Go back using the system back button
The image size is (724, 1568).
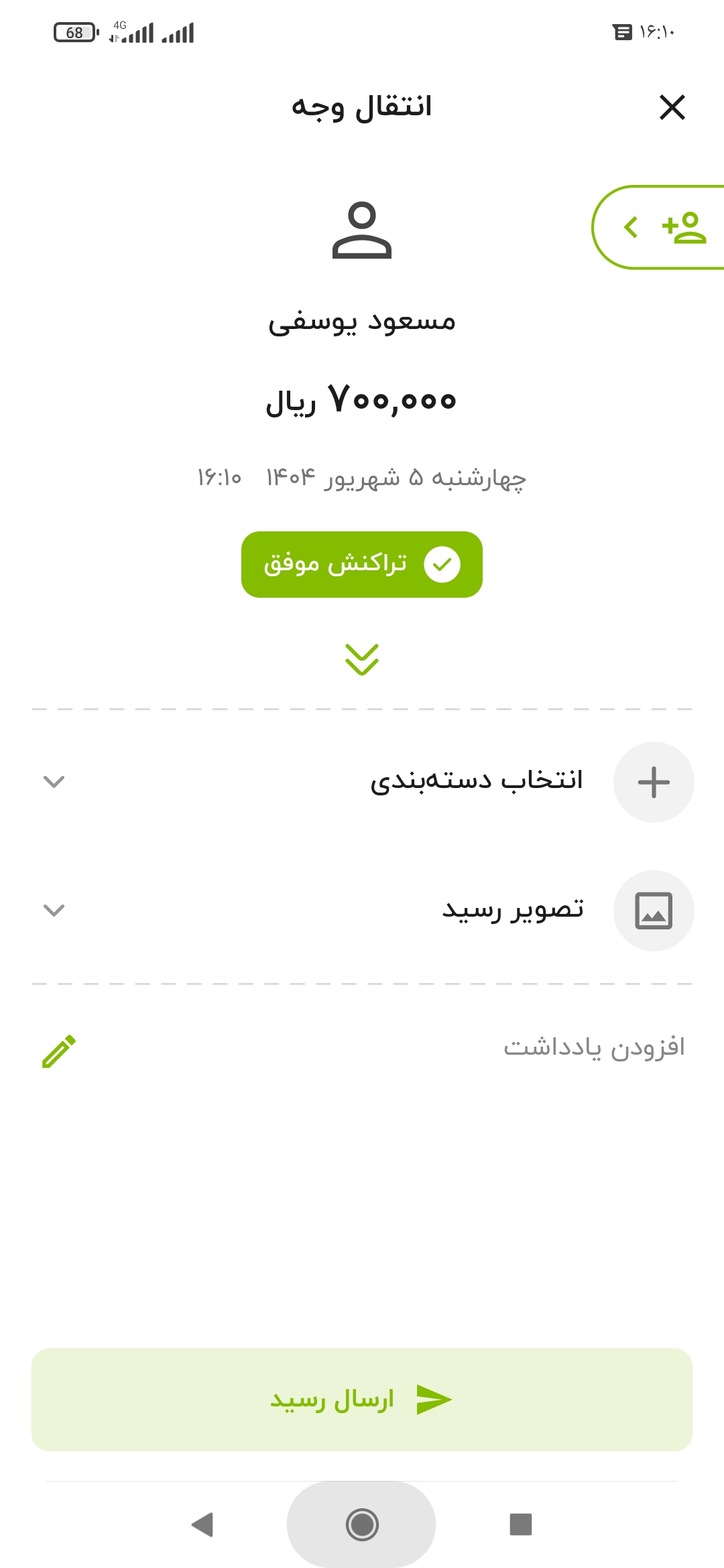(x=202, y=1524)
